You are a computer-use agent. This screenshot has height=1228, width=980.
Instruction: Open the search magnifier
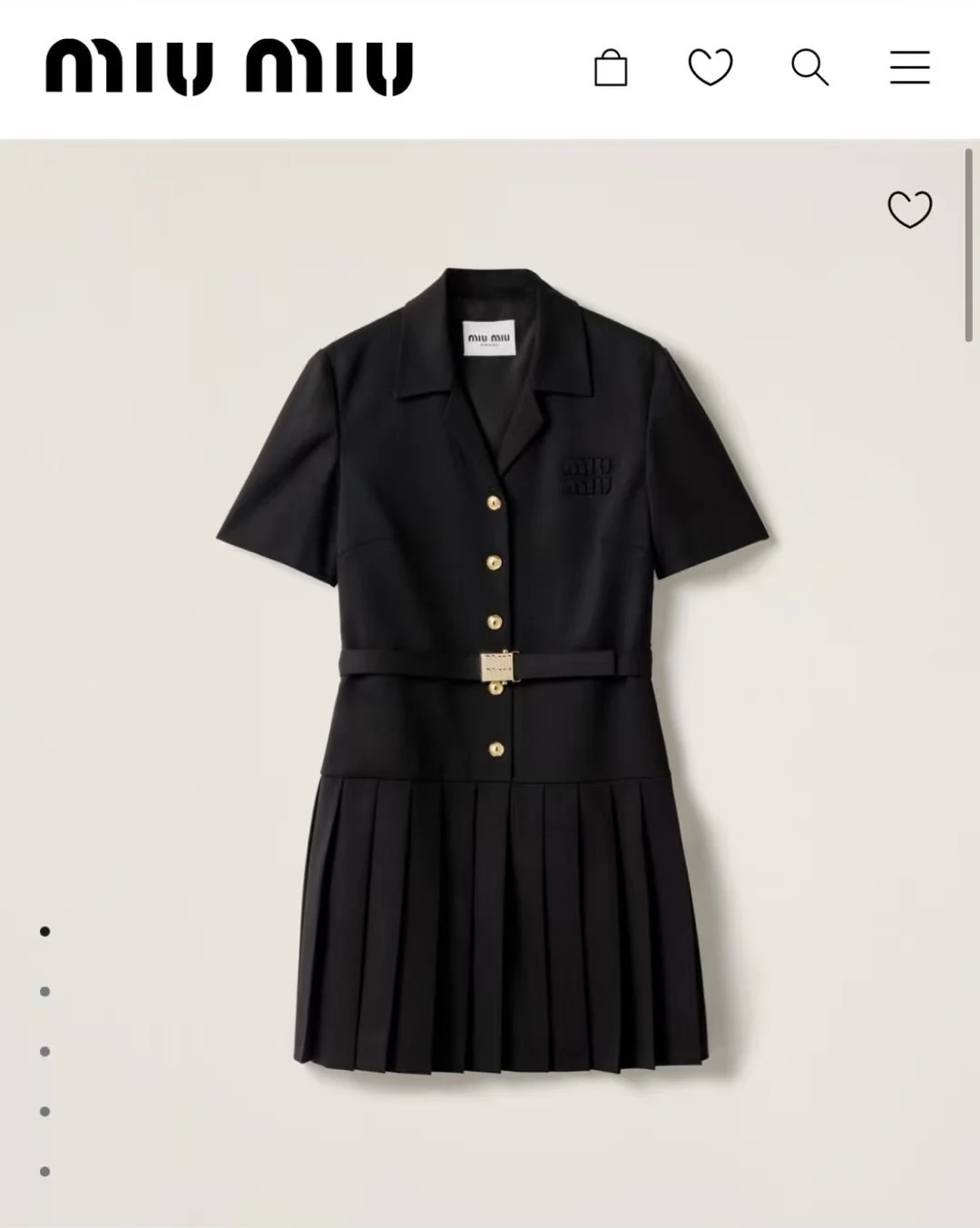(x=809, y=67)
